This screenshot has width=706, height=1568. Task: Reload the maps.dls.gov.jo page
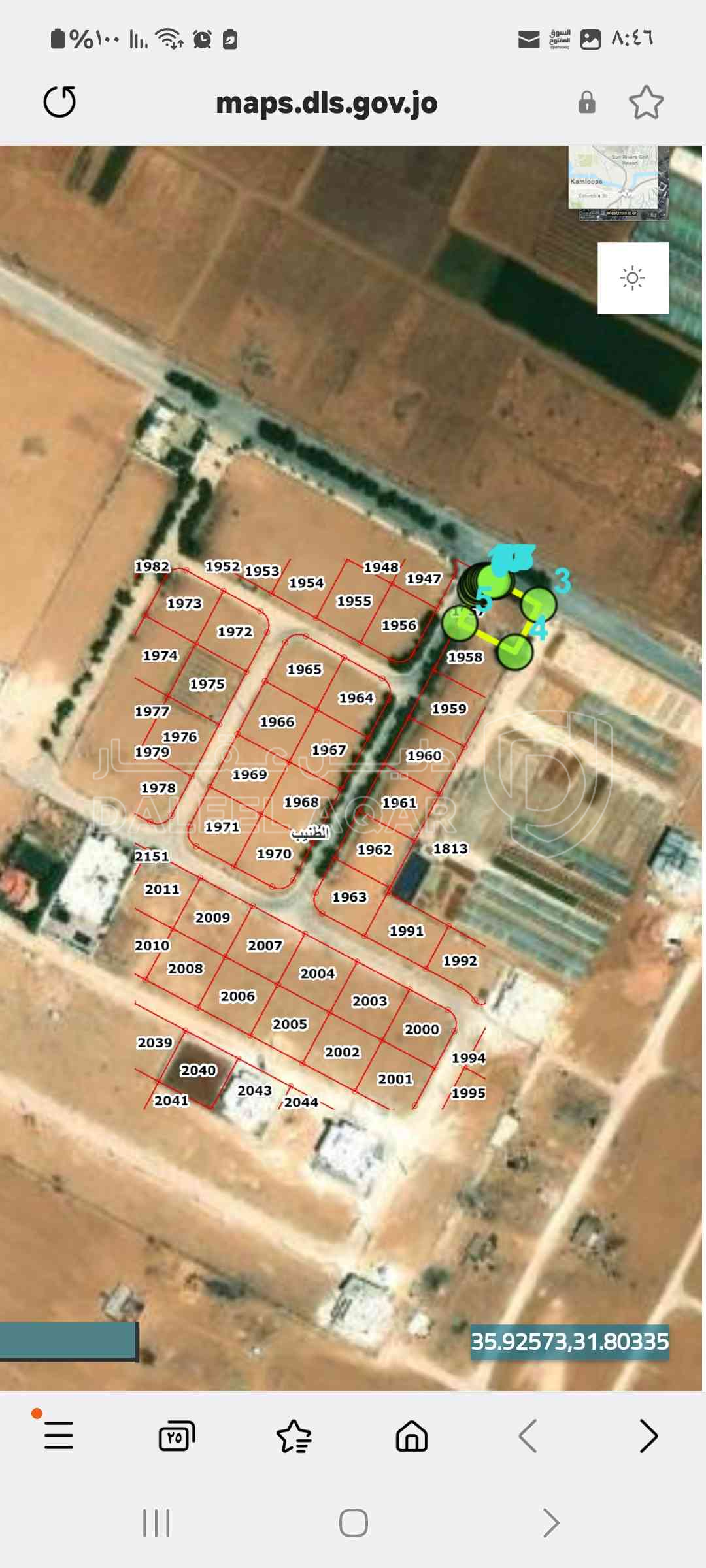point(59,102)
